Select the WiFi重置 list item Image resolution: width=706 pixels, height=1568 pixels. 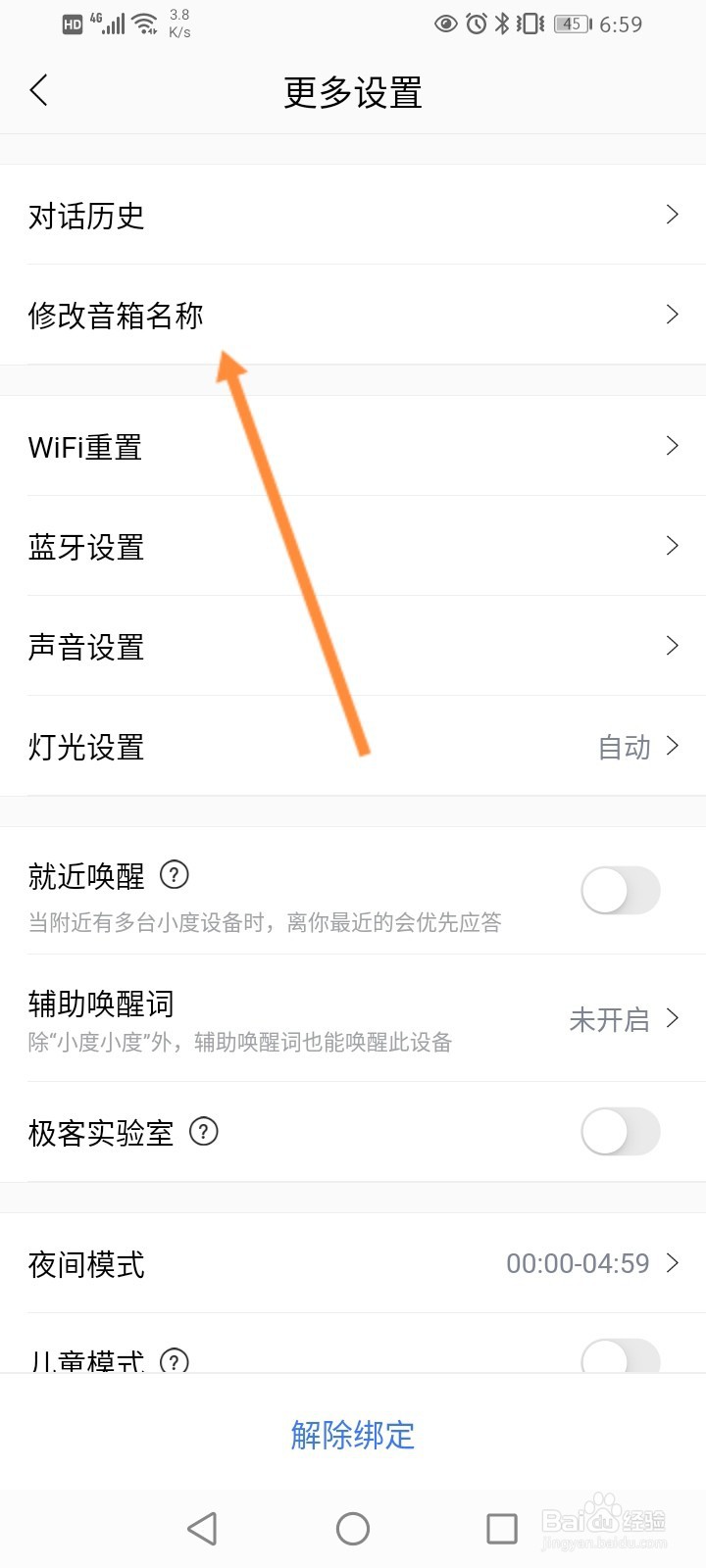[x=353, y=446]
